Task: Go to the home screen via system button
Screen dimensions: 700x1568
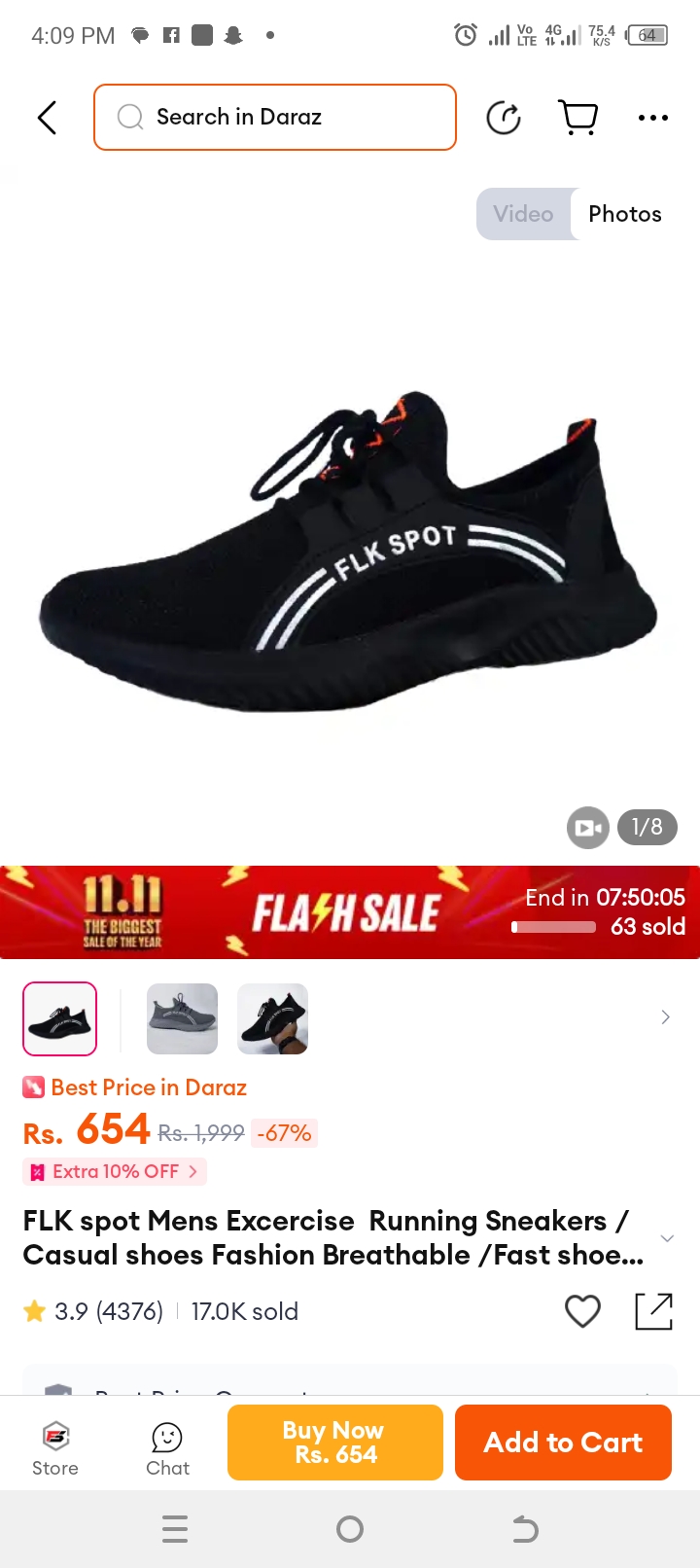Action: tap(350, 1529)
